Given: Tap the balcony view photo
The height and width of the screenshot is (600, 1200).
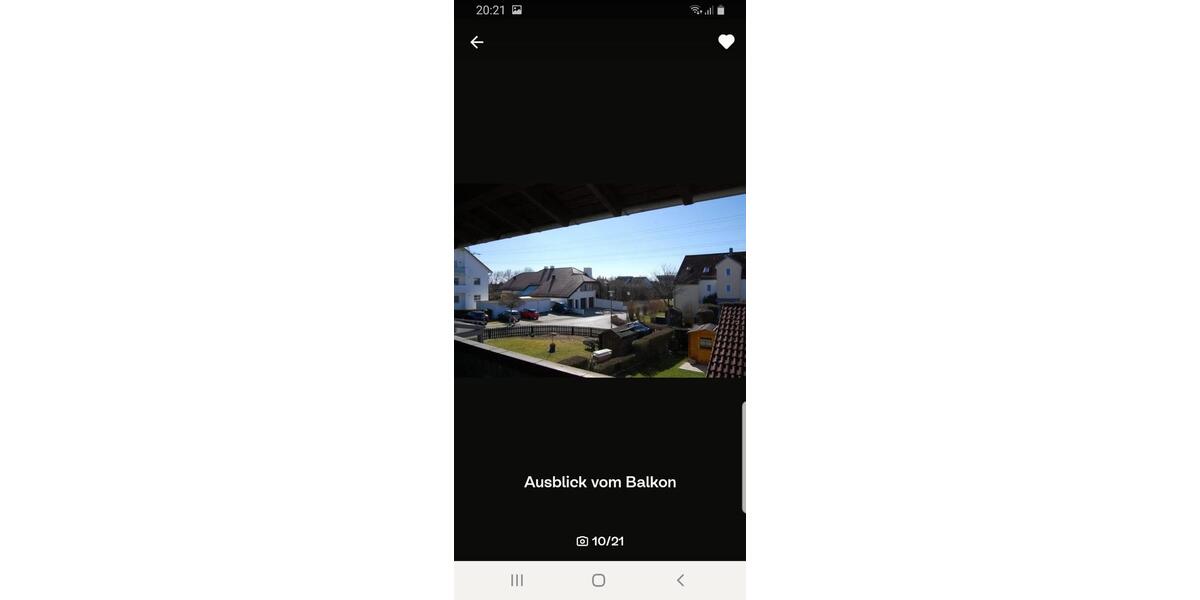Looking at the screenshot, I should 600,281.
